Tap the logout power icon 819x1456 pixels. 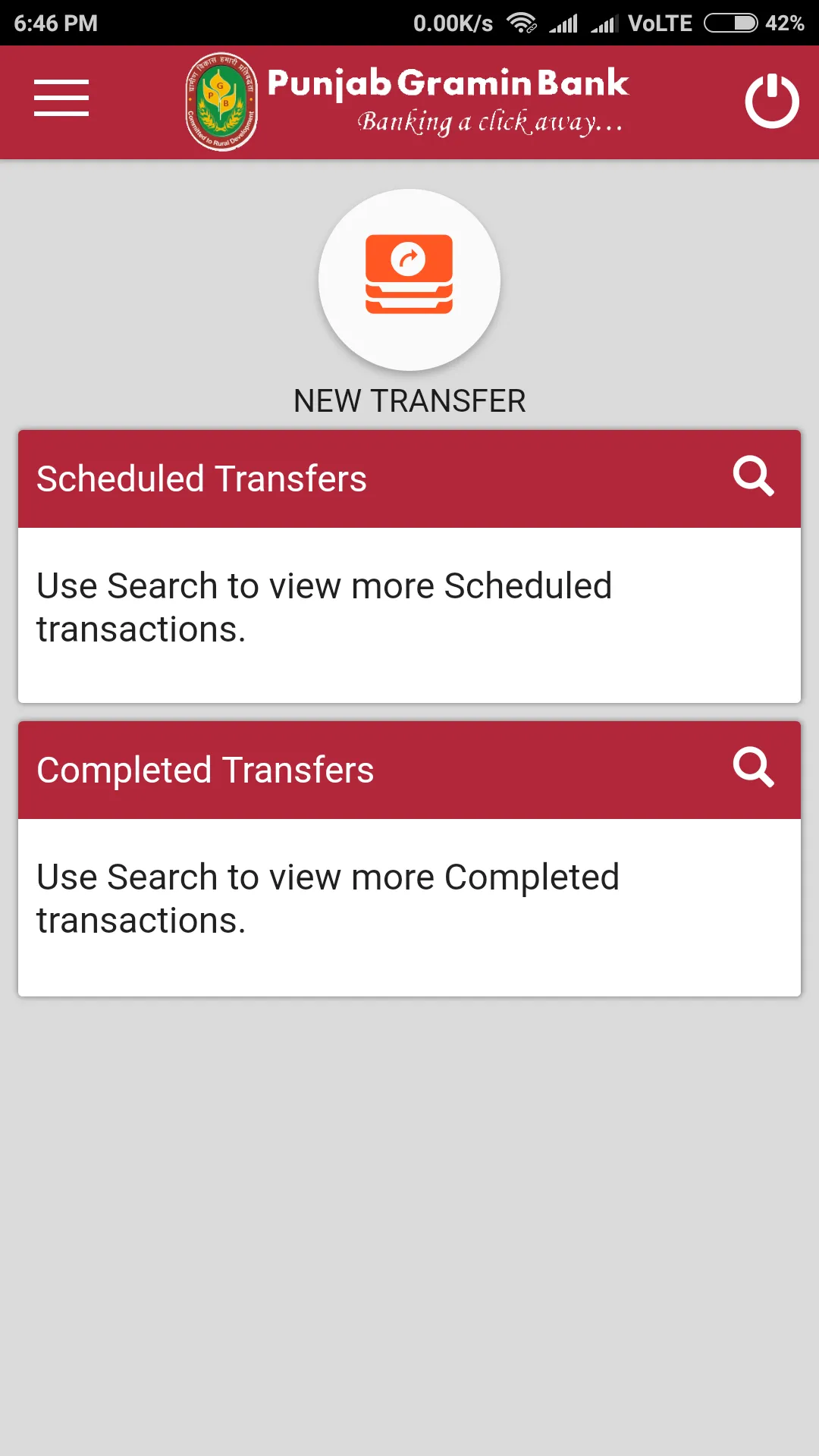[771, 99]
